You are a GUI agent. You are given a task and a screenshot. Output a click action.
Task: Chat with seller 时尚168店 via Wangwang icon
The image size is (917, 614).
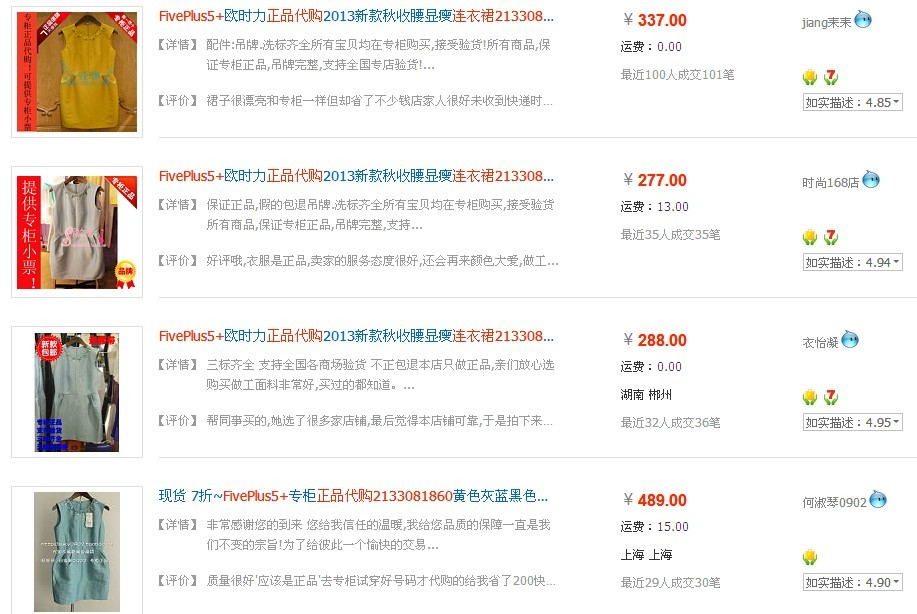(x=871, y=180)
